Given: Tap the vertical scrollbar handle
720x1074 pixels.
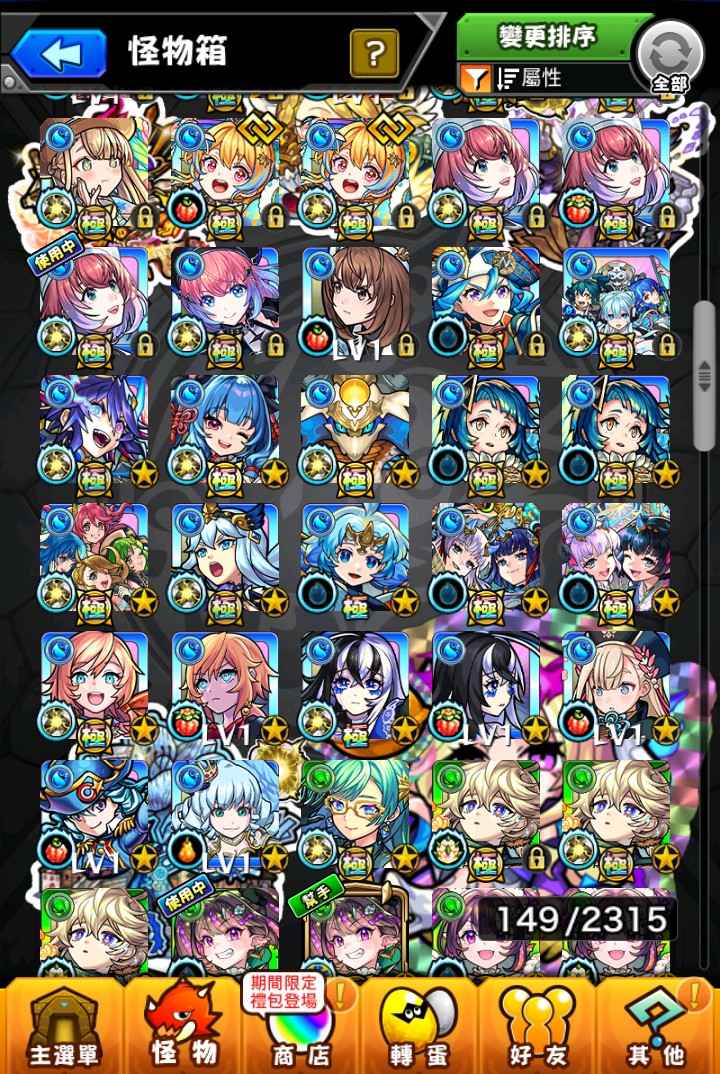Looking at the screenshot, I should coord(704,378).
